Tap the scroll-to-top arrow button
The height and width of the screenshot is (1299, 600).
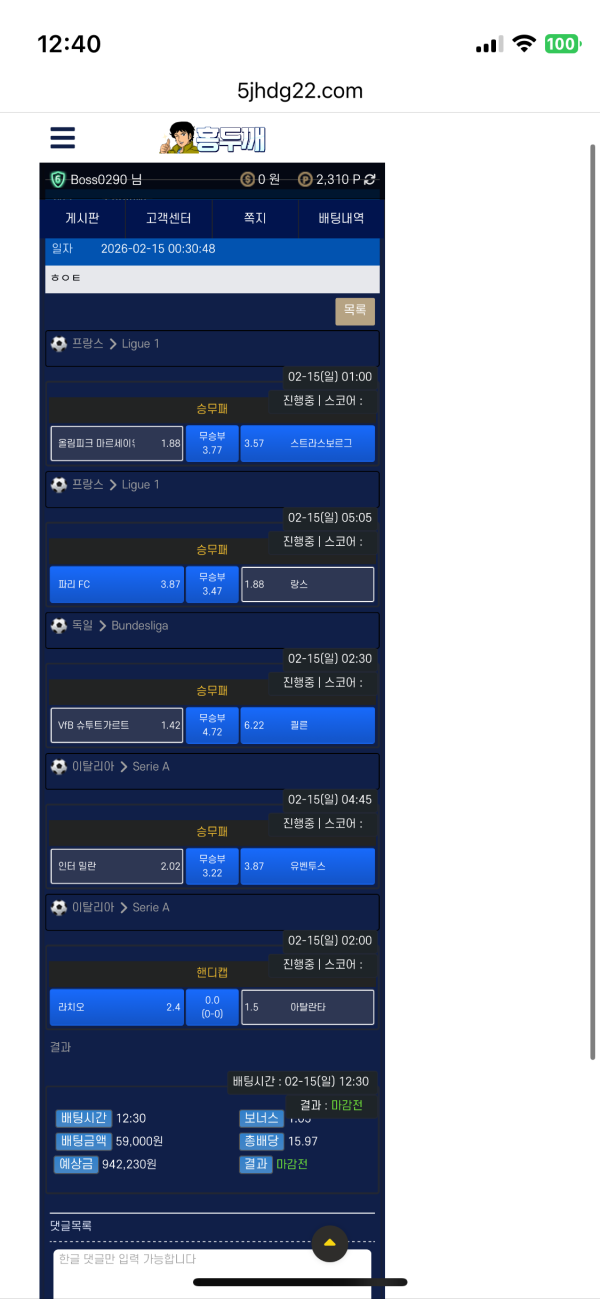click(x=330, y=1243)
